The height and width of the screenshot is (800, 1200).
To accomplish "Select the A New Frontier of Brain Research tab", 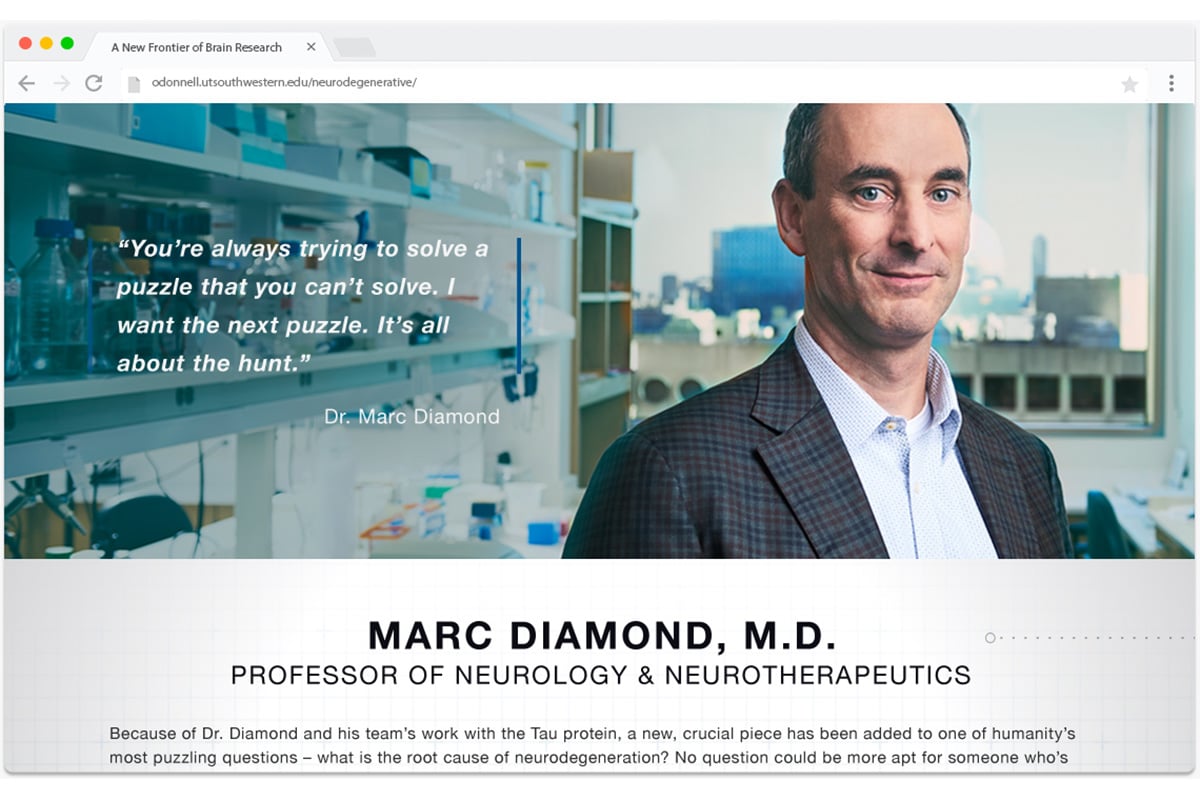I will click(x=196, y=47).
